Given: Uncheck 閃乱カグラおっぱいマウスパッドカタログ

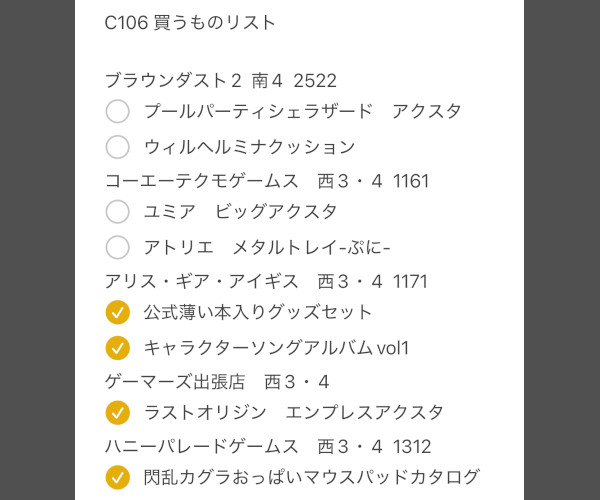Looking at the screenshot, I should pyautogui.click(x=118, y=477).
